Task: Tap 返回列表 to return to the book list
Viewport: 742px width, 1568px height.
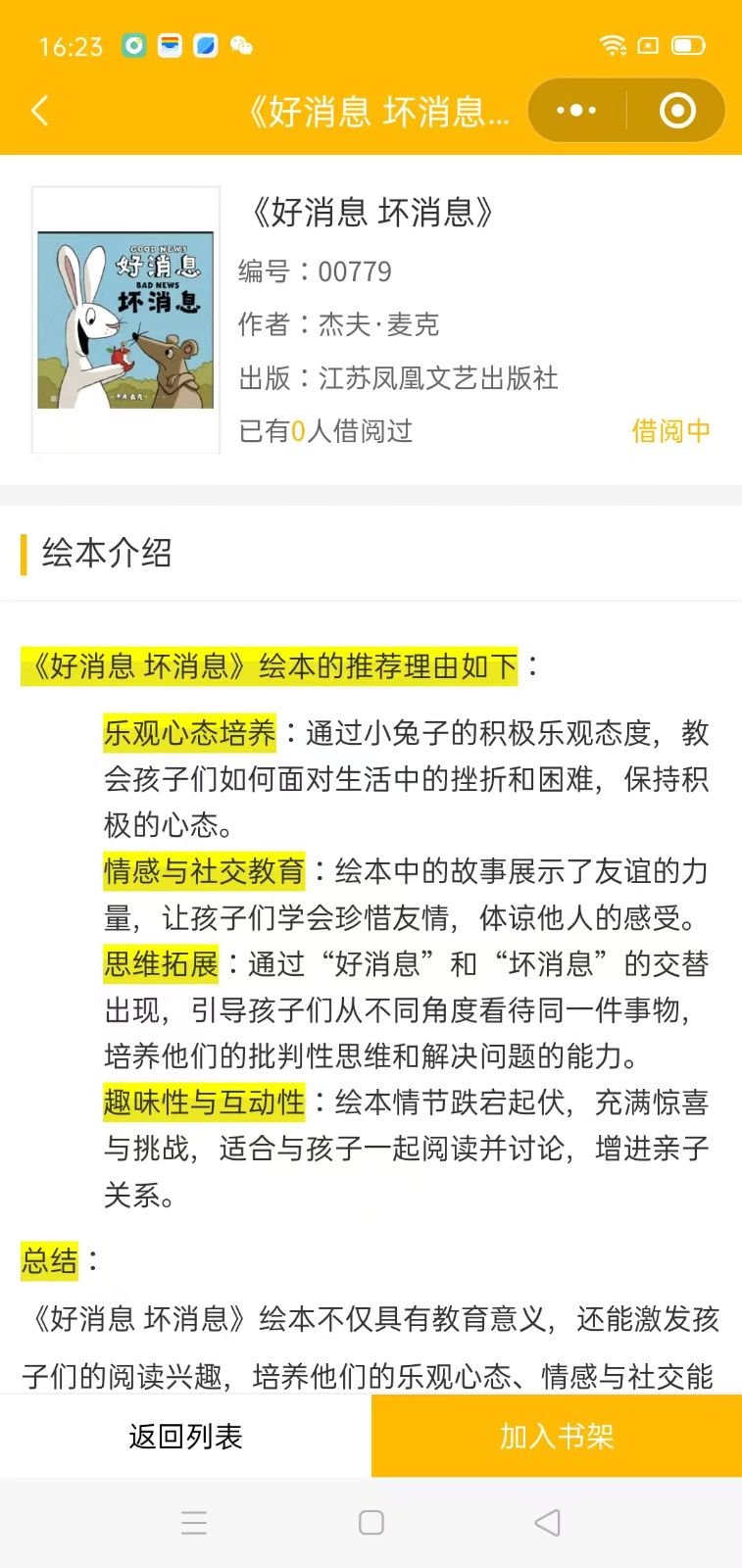Action: coord(185,1436)
